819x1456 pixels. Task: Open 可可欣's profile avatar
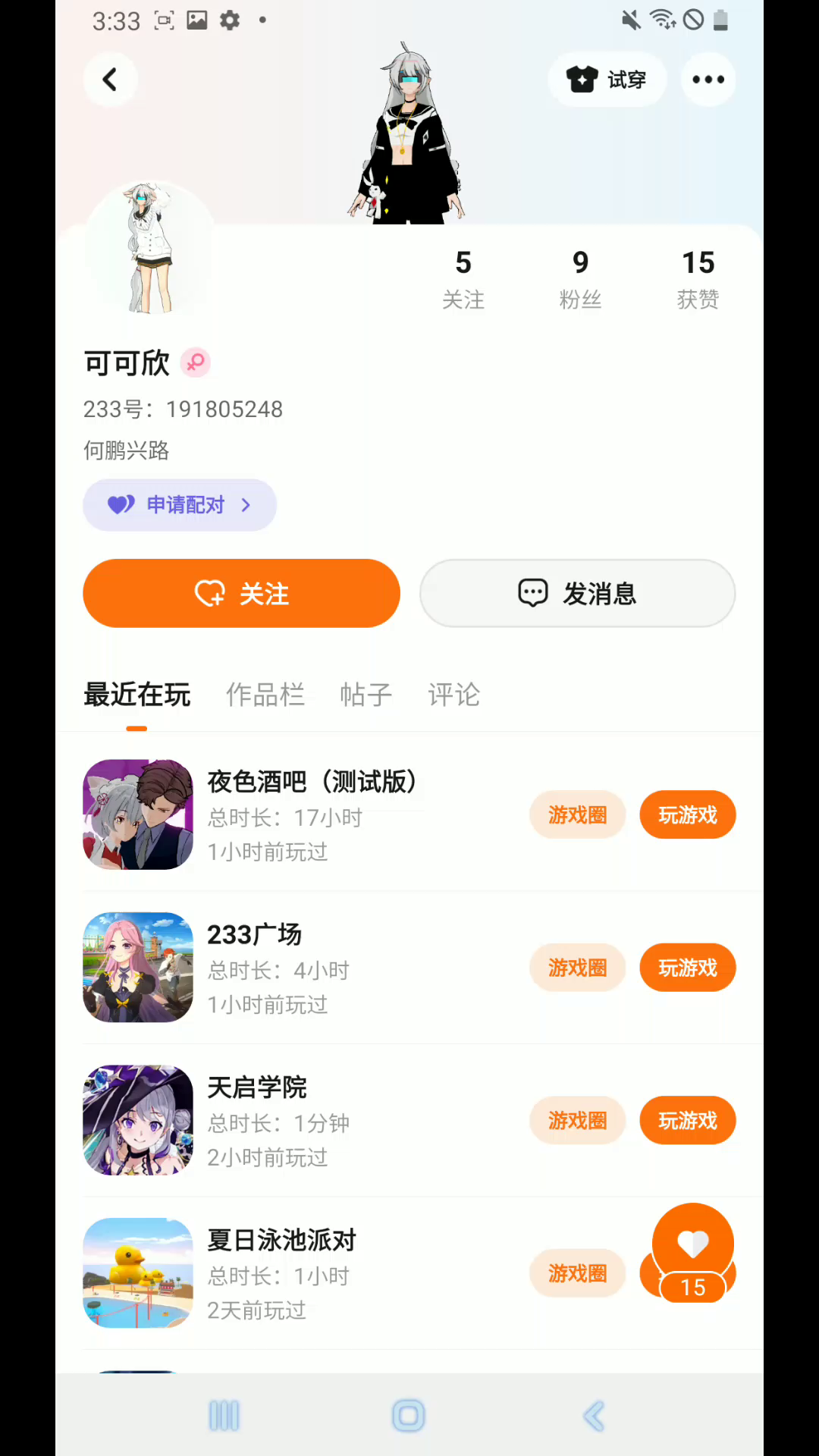click(x=149, y=248)
